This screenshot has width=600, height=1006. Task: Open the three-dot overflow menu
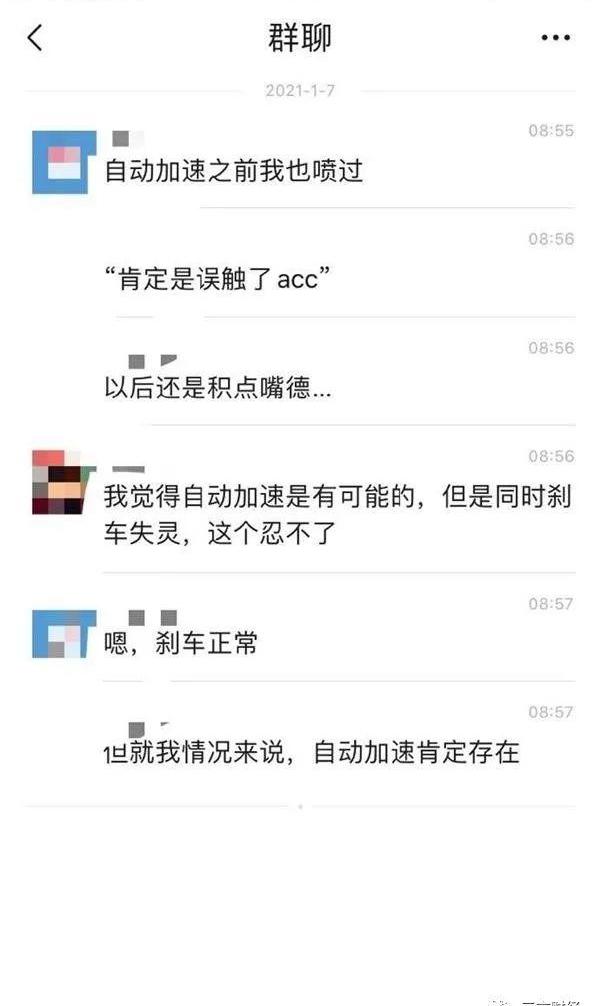coord(555,38)
